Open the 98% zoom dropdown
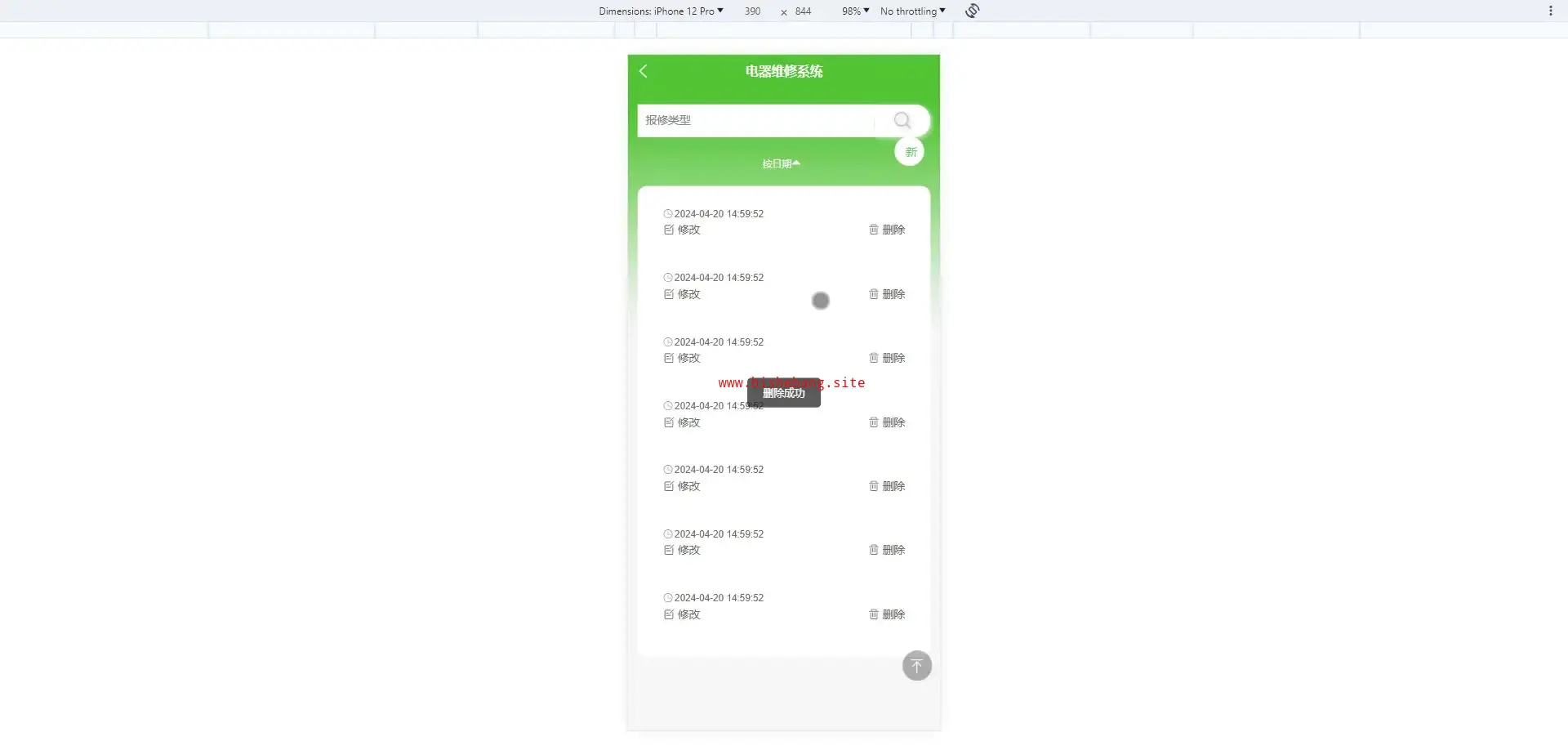Screen dimensions: 1568x750 click(855, 11)
